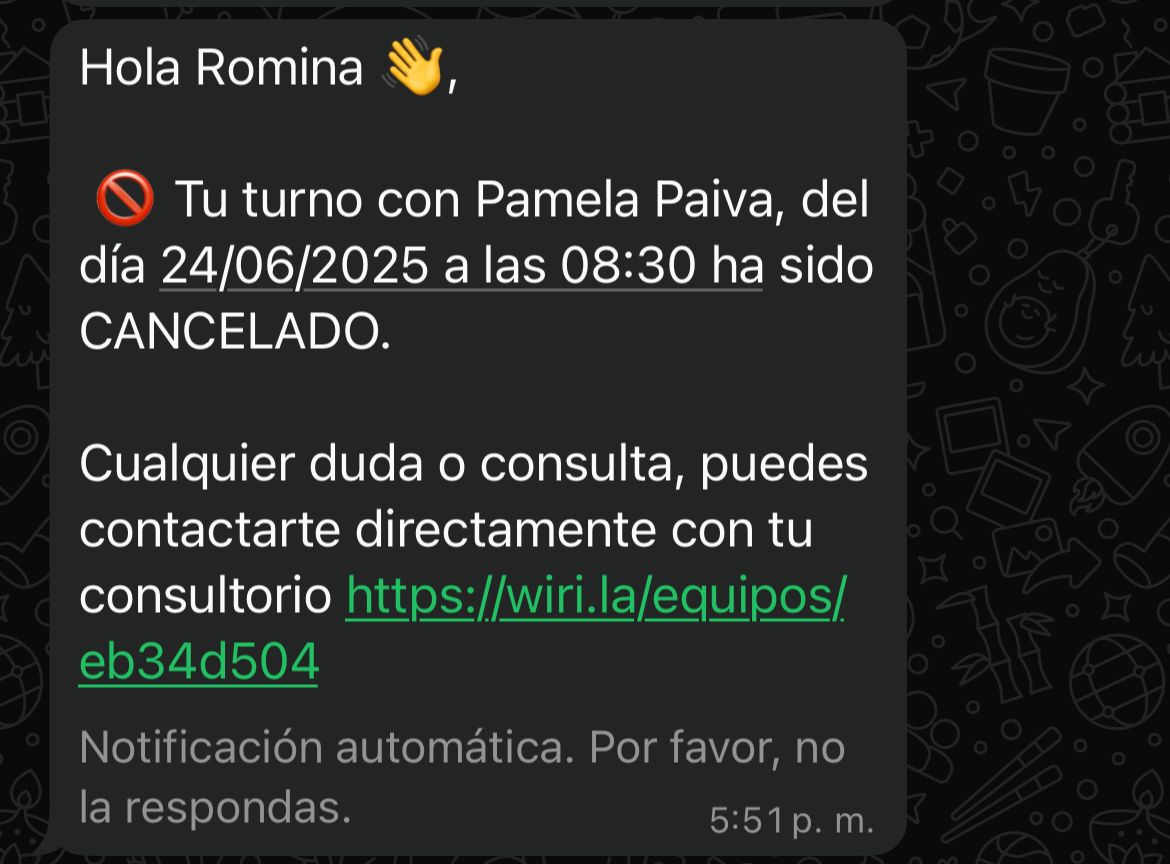Open the wiri.la/equipos consultorio link
The height and width of the screenshot is (864, 1170).
pyautogui.click(x=595, y=597)
